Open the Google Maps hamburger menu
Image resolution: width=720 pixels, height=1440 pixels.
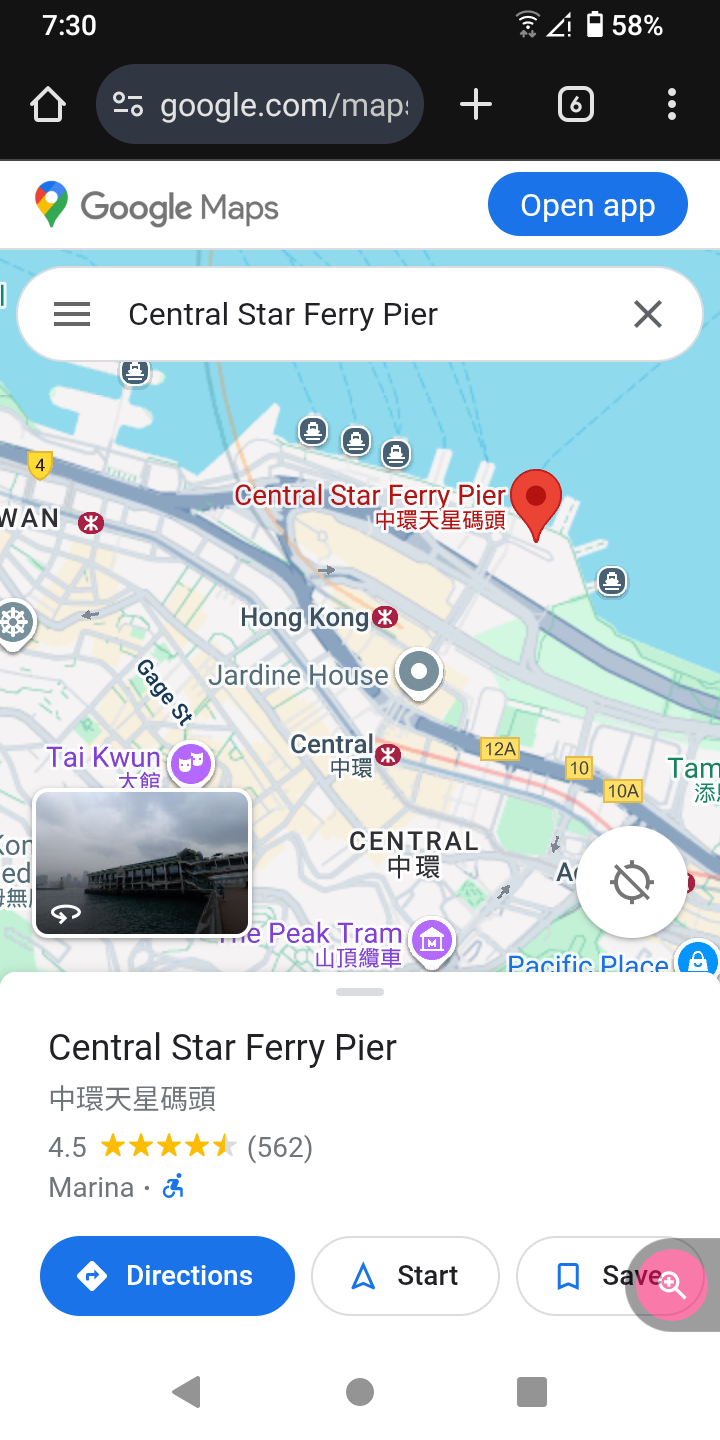[x=72, y=315]
